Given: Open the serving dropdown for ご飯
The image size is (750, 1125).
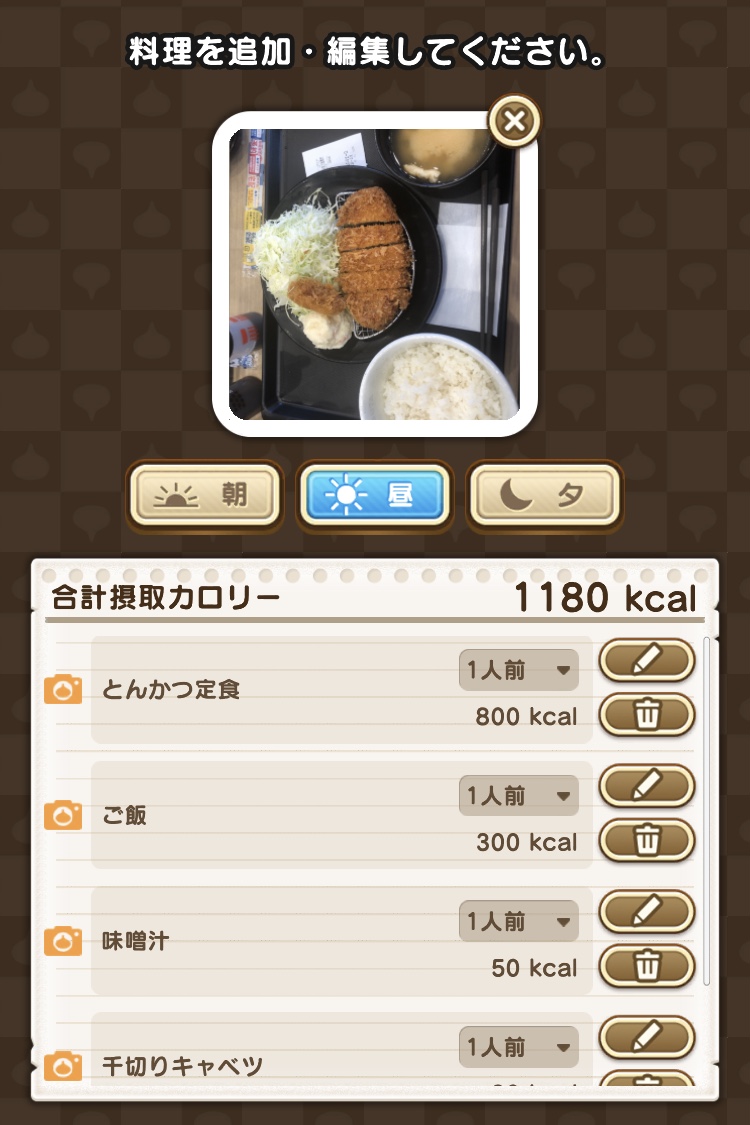Looking at the screenshot, I should (x=518, y=796).
